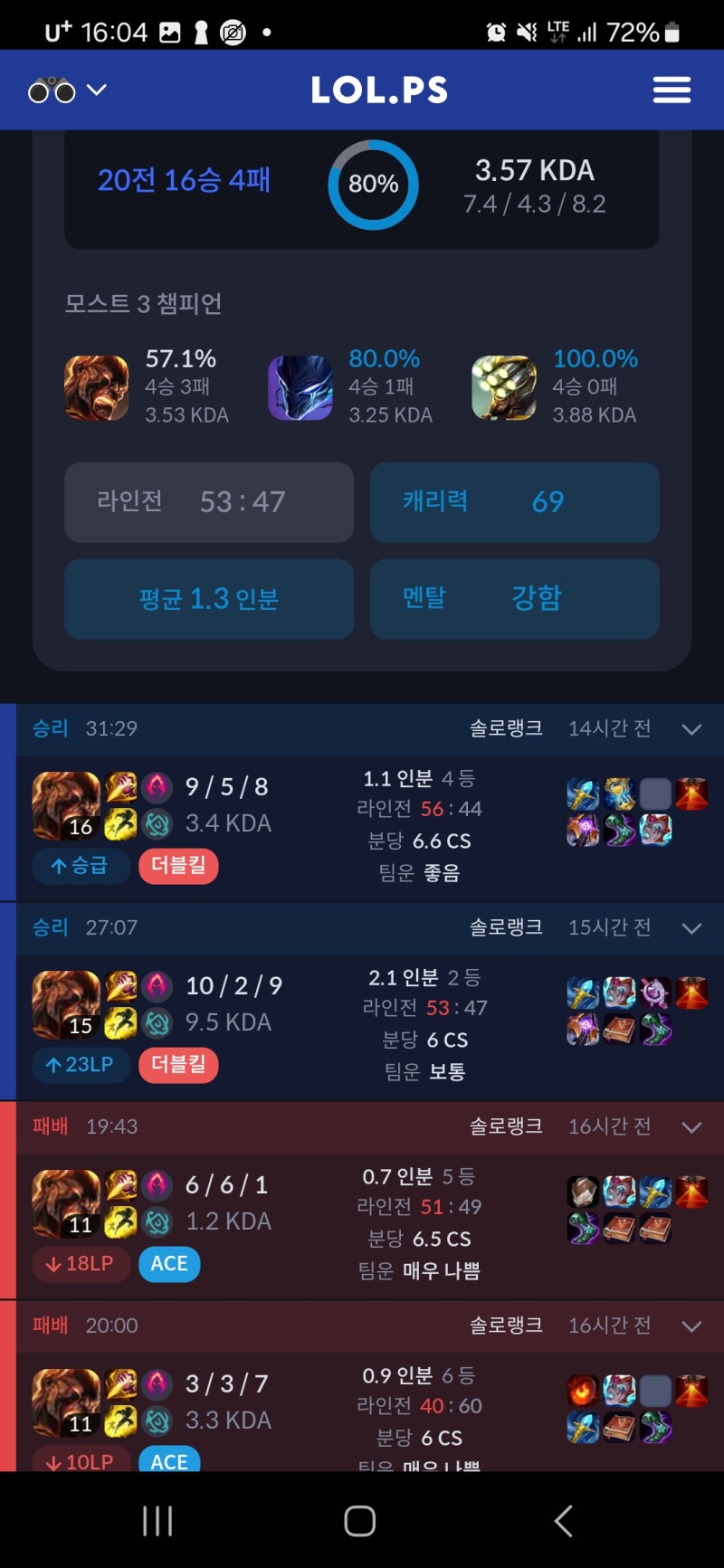
Task: Select the 평균 1.3 인분 stat box
Action: [208, 599]
